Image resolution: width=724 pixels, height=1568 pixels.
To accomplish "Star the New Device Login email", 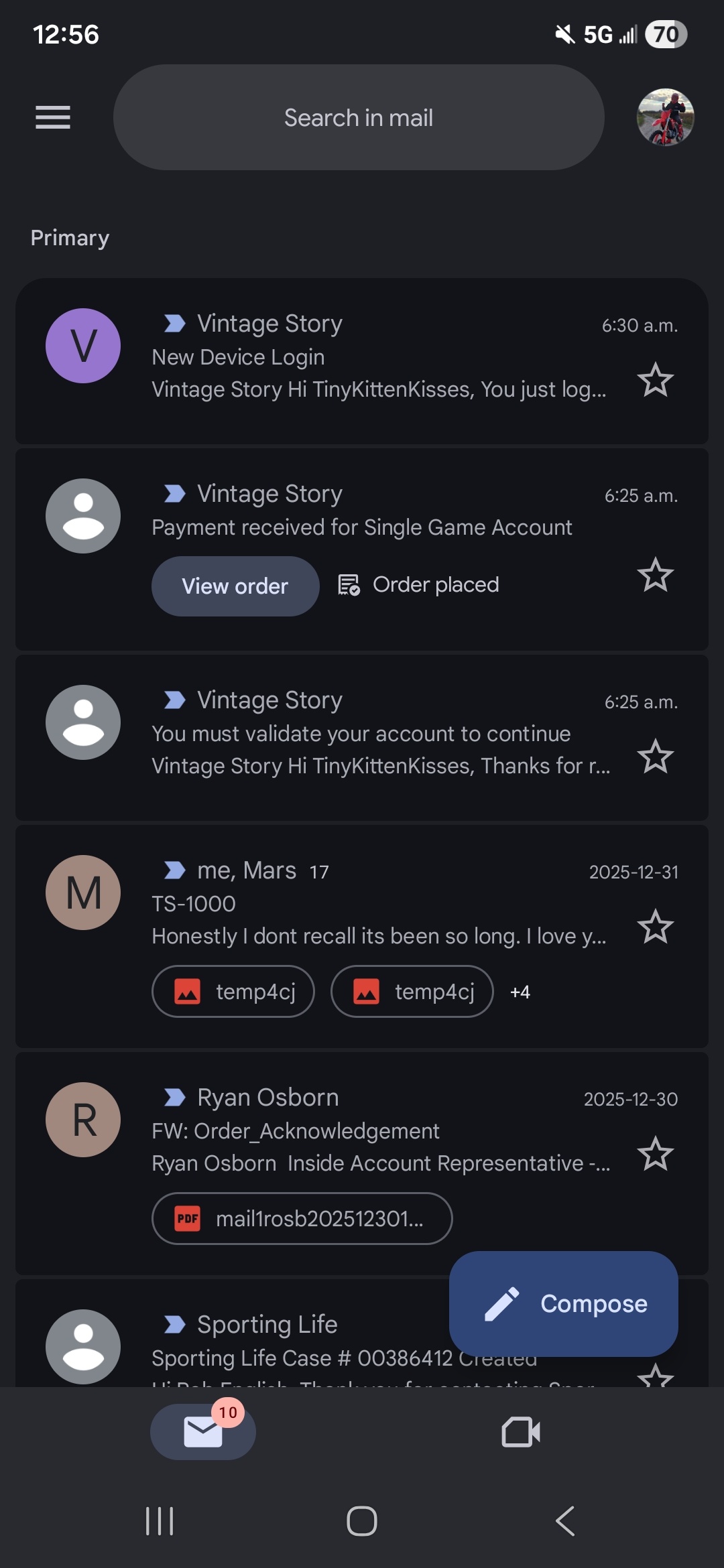I will coord(655,380).
